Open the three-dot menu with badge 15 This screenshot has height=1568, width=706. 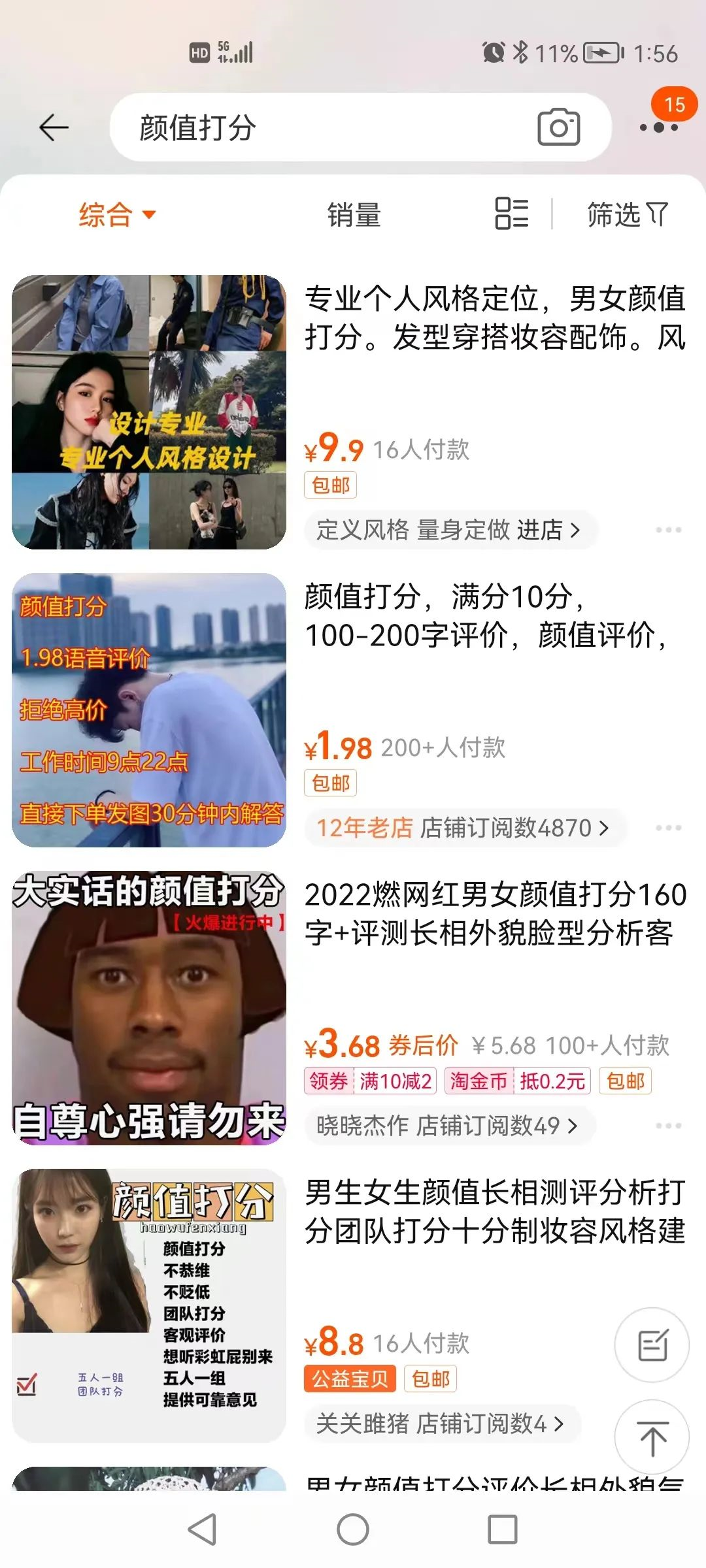[659, 127]
